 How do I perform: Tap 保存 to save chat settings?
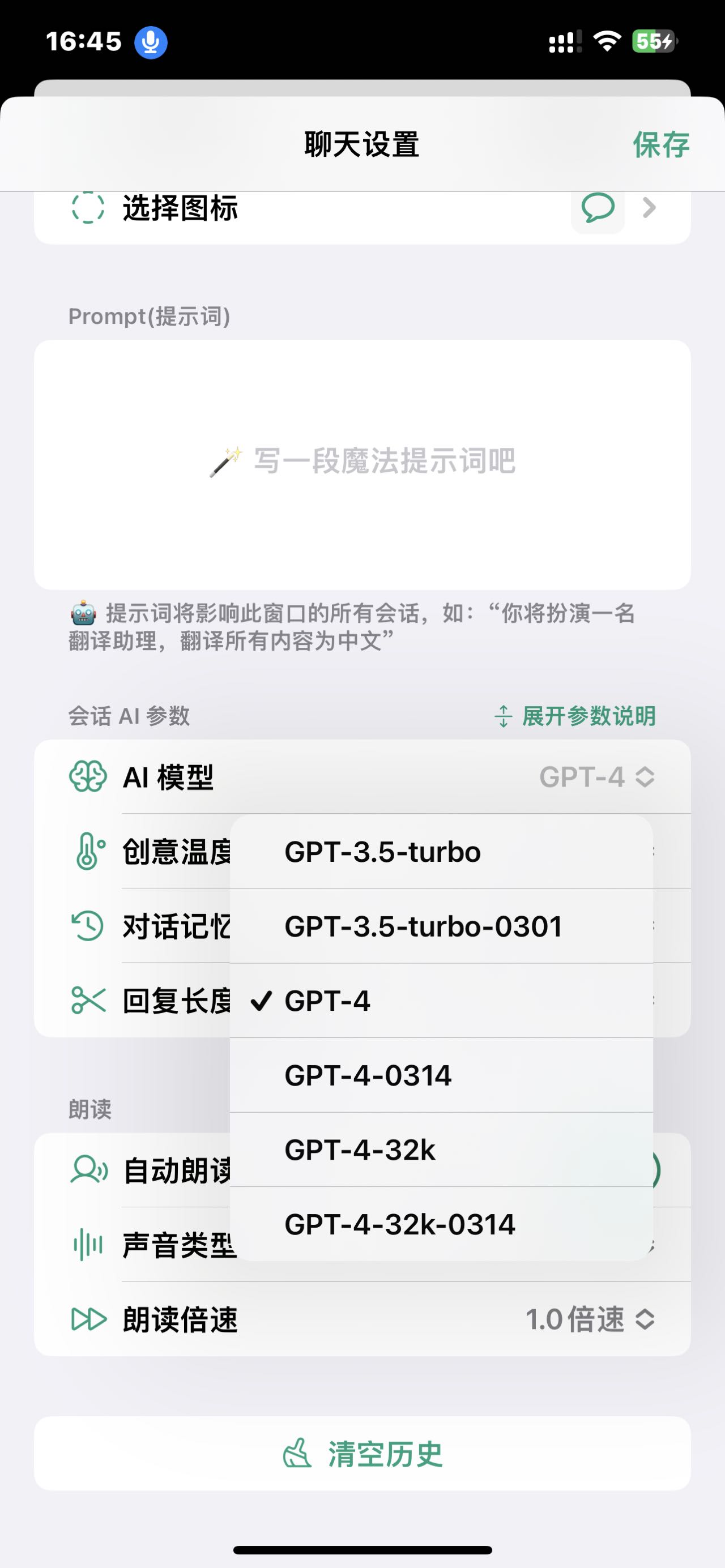(x=660, y=145)
